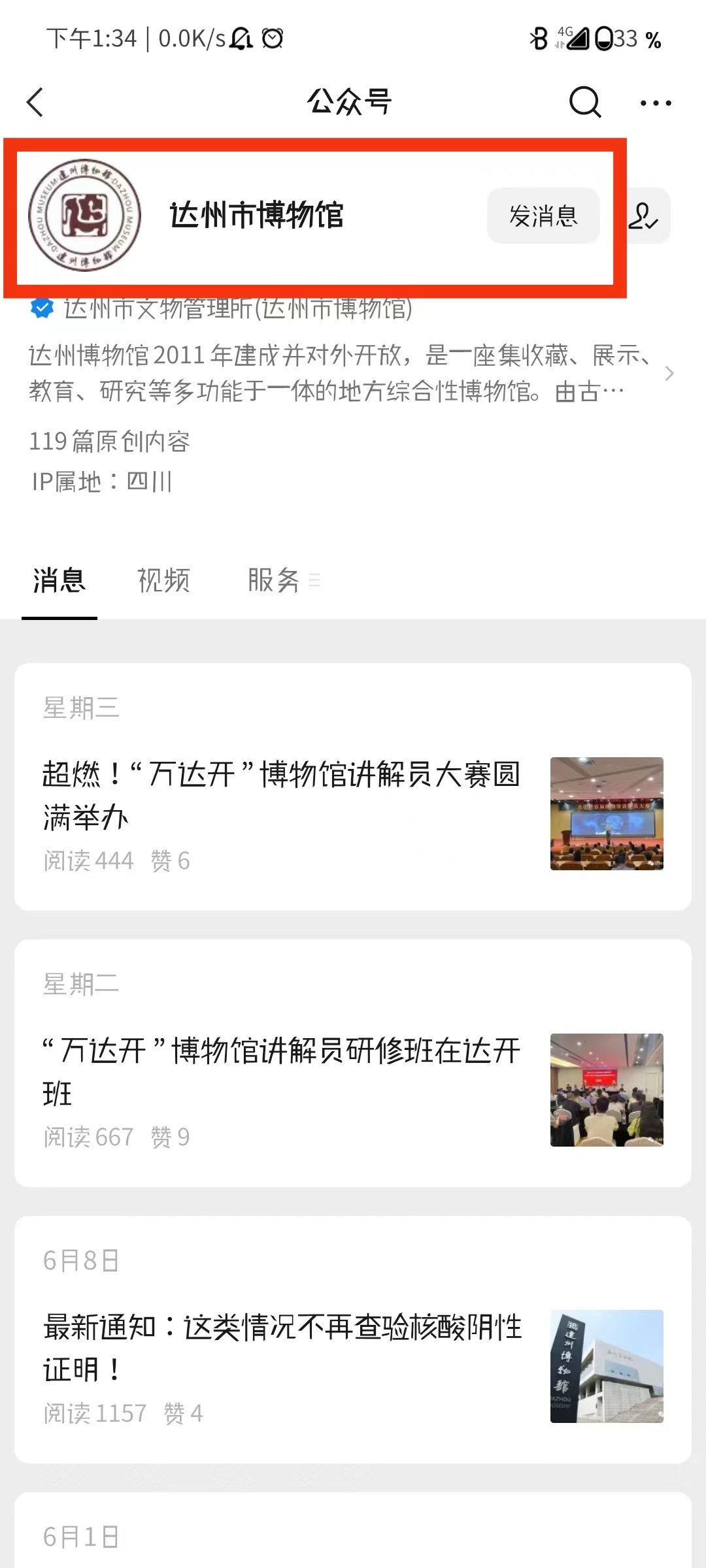The height and width of the screenshot is (1568, 706).
Task: Switch to the 视频 tab
Action: [163, 580]
